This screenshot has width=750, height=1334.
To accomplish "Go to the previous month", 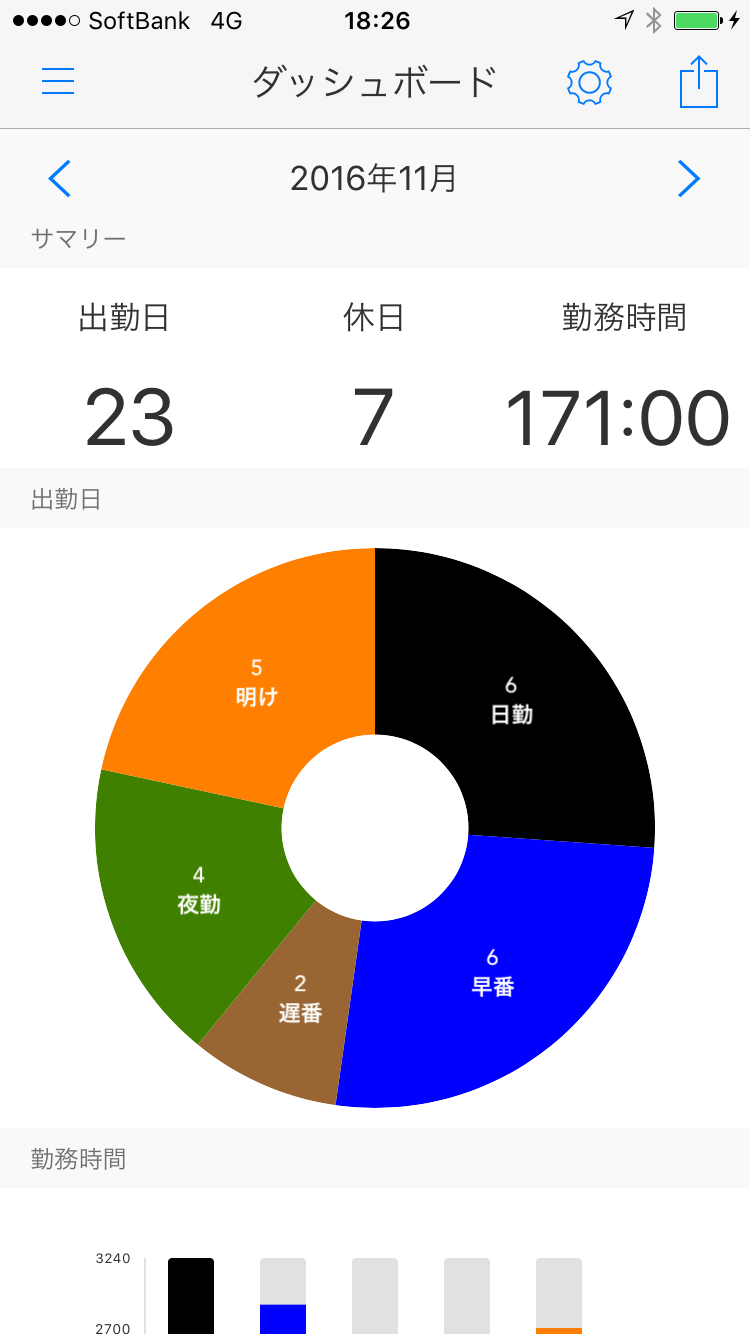I will [x=60, y=179].
